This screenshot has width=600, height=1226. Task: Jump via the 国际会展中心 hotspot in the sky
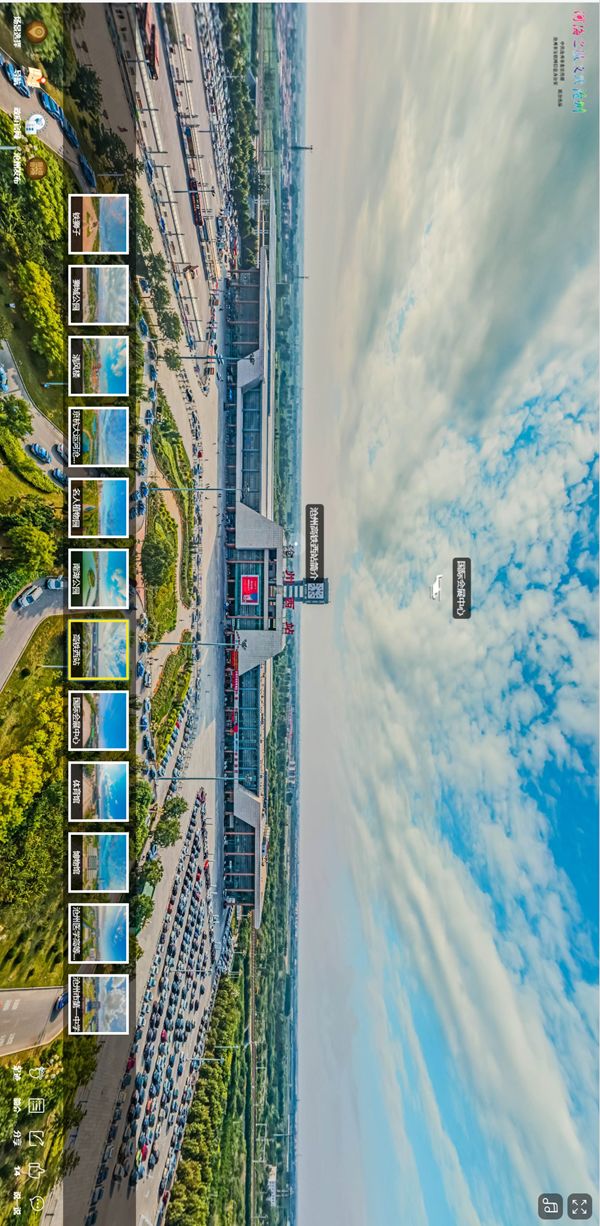pyautogui.click(x=461, y=588)
